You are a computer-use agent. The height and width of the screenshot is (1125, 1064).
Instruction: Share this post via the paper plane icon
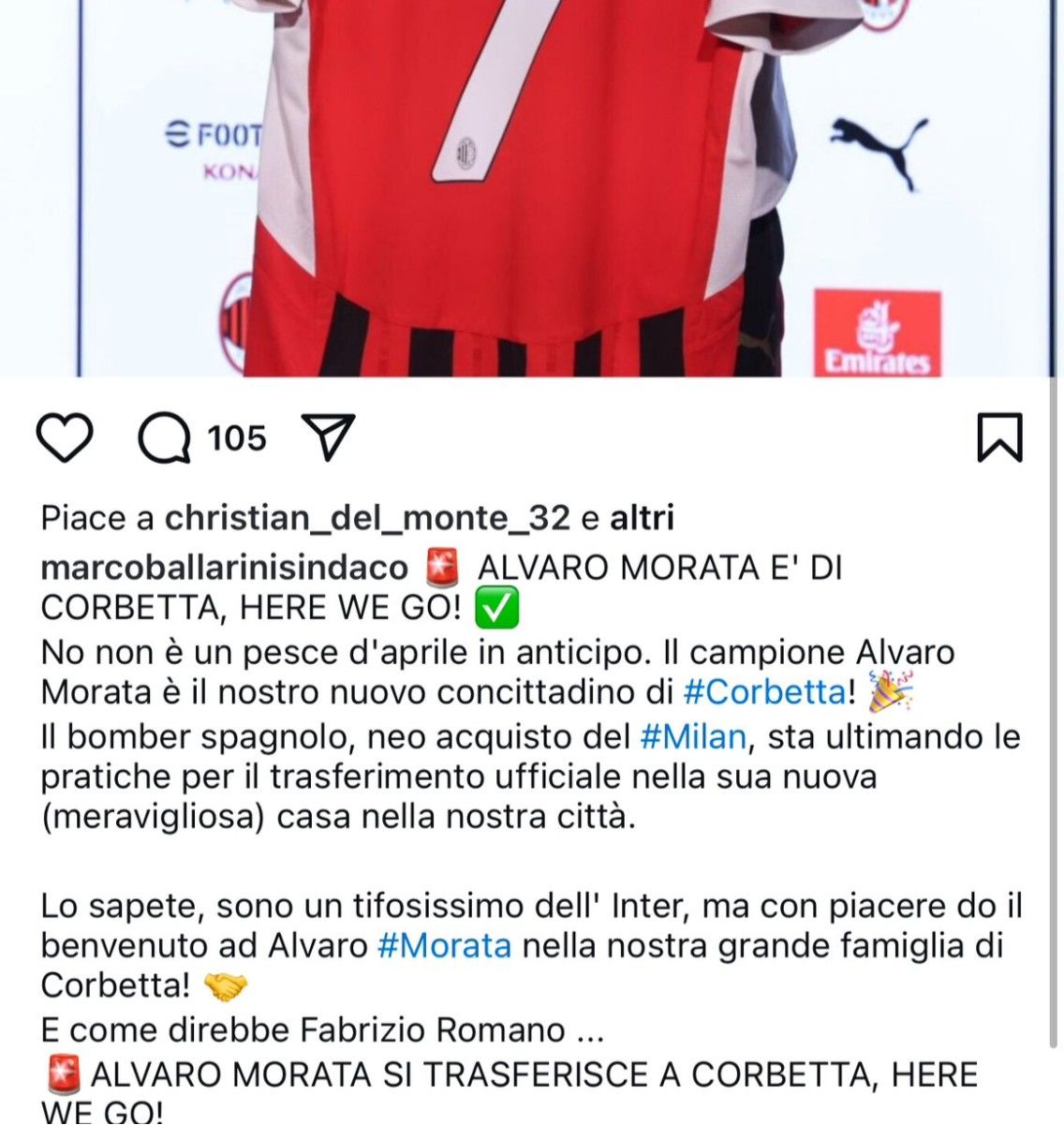(328, 437)
